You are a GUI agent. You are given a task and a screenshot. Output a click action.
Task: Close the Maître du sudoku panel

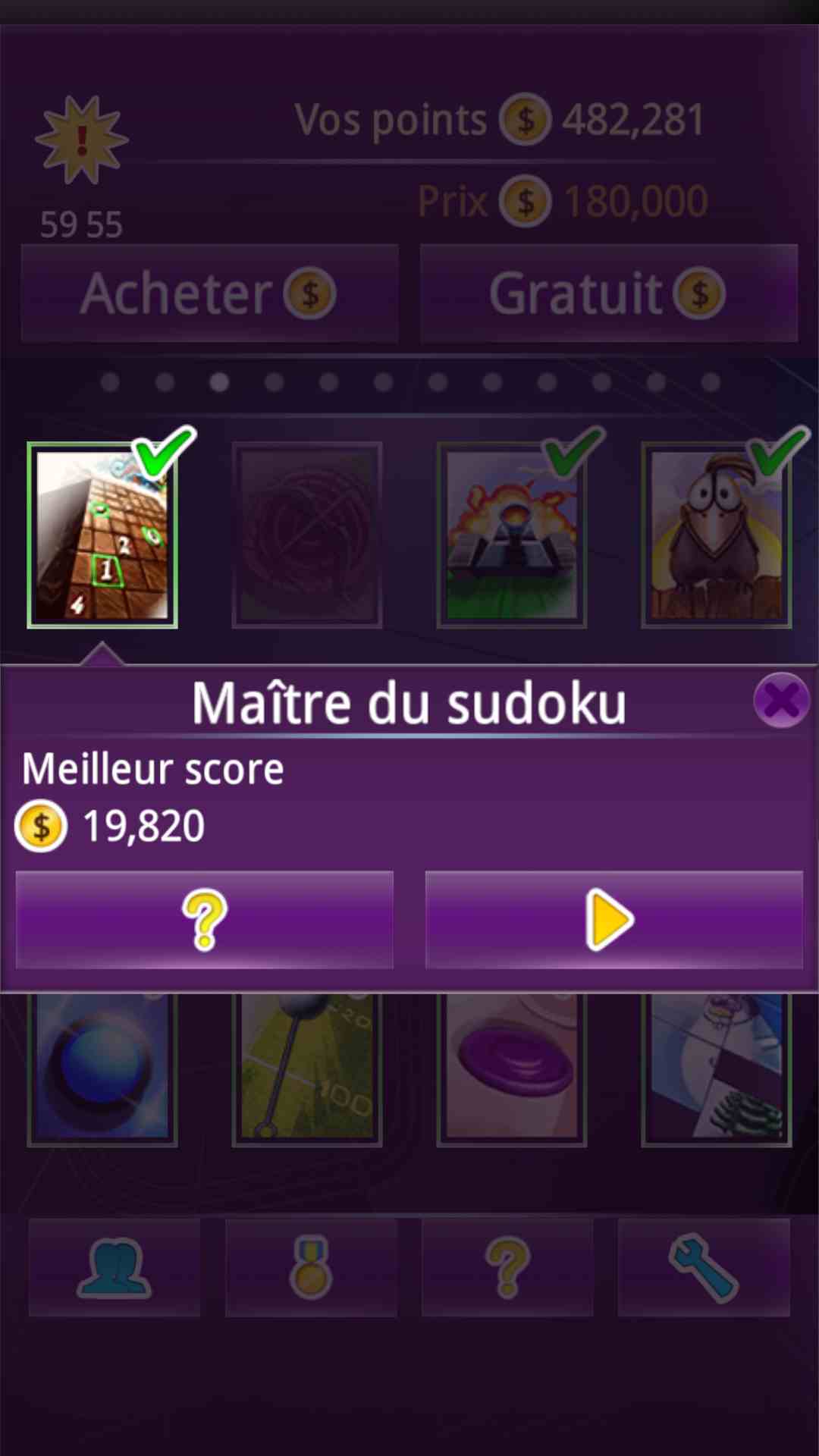click(781, 700)
